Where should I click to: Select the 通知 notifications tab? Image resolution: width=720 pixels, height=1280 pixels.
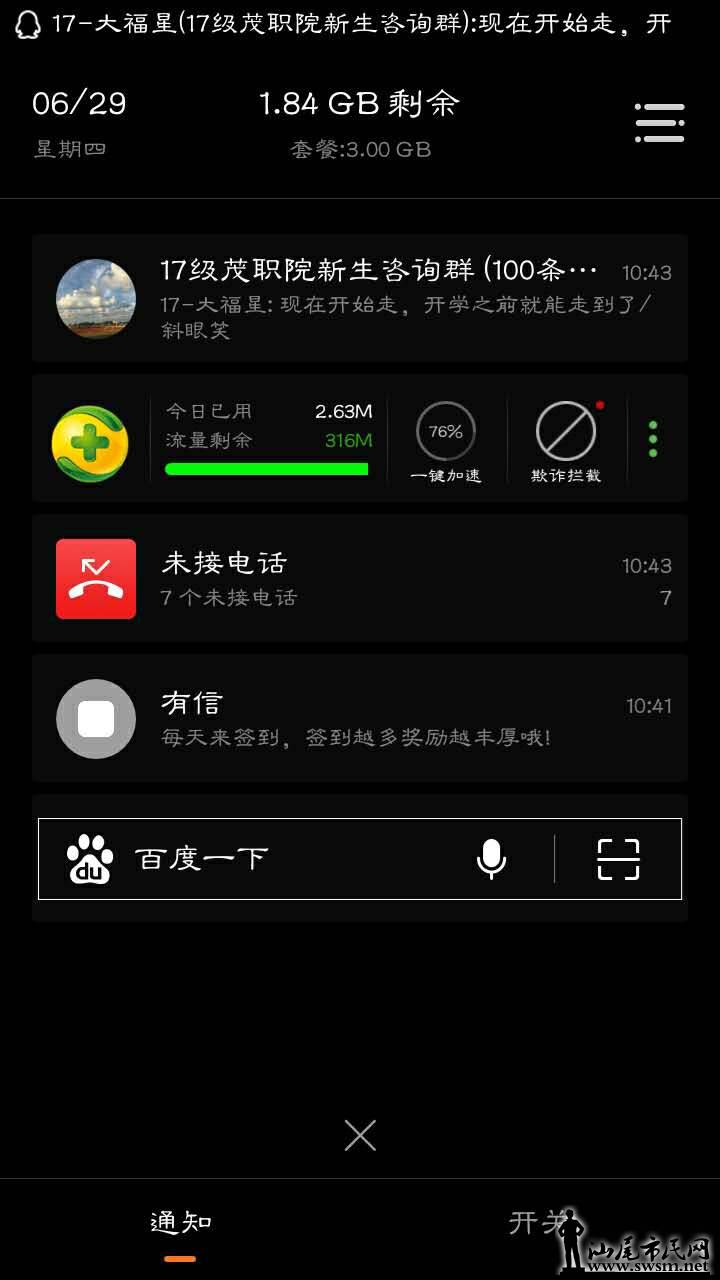click(x=178, y=1220)
